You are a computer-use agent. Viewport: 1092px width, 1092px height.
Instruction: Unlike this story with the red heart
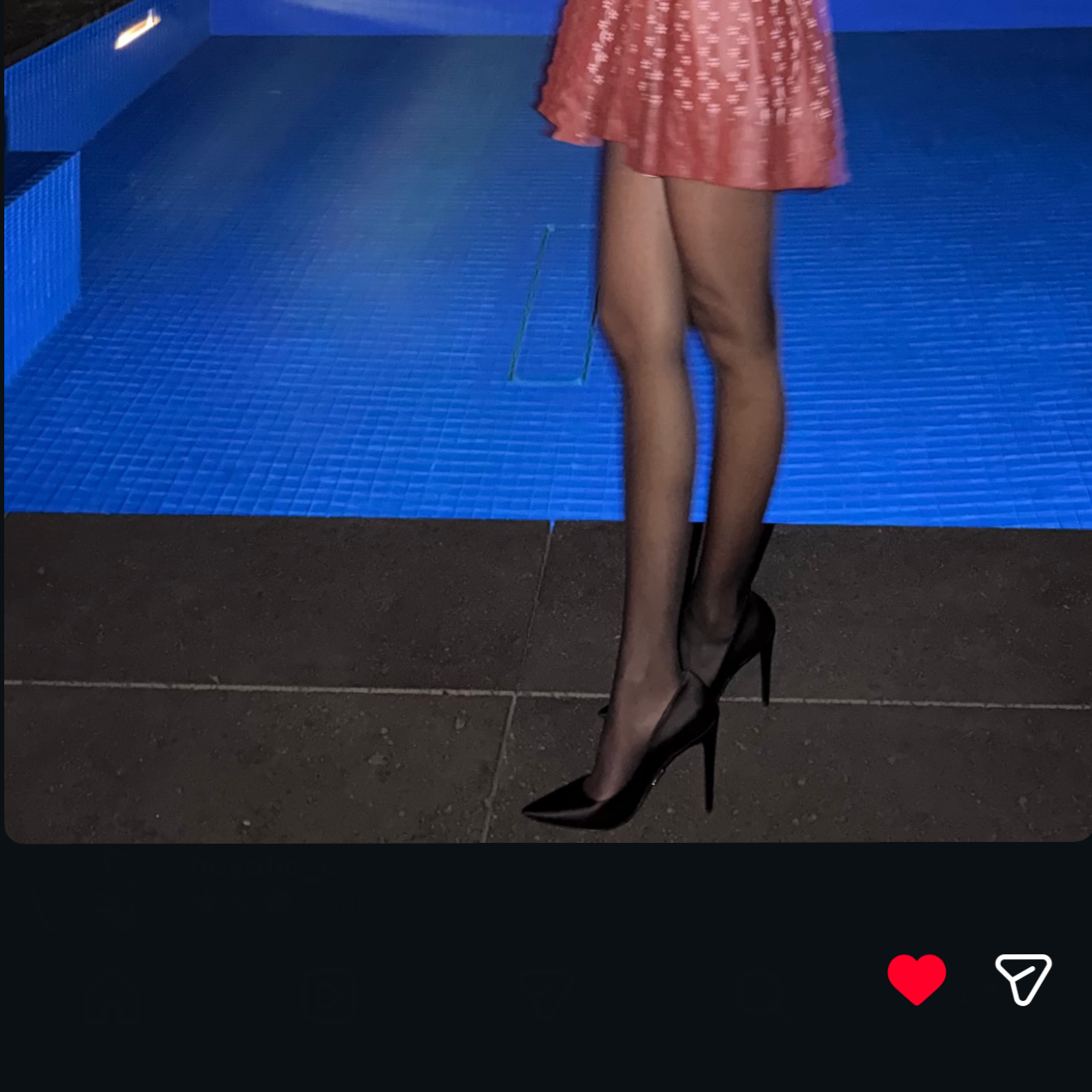coord(916,979)
